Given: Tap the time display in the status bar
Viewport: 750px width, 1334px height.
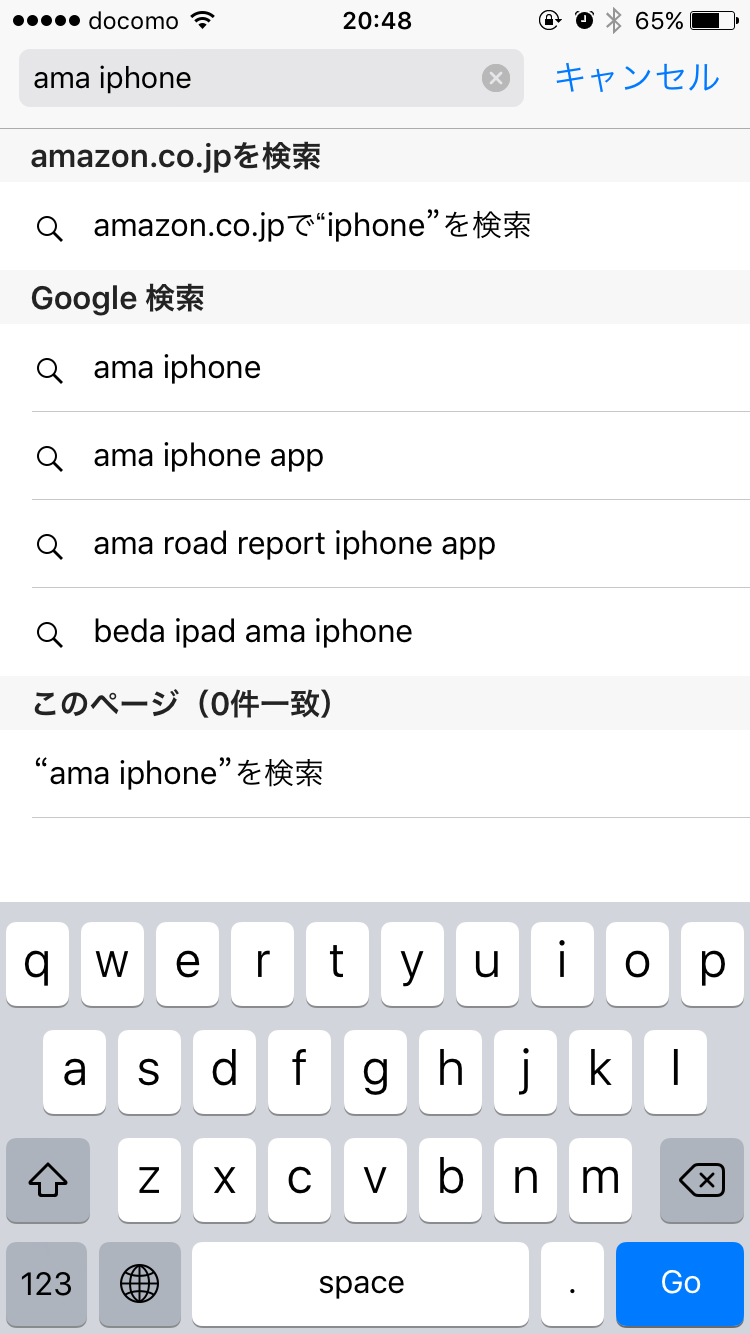Looking at the screenshot, I should (x=375, y=20).
